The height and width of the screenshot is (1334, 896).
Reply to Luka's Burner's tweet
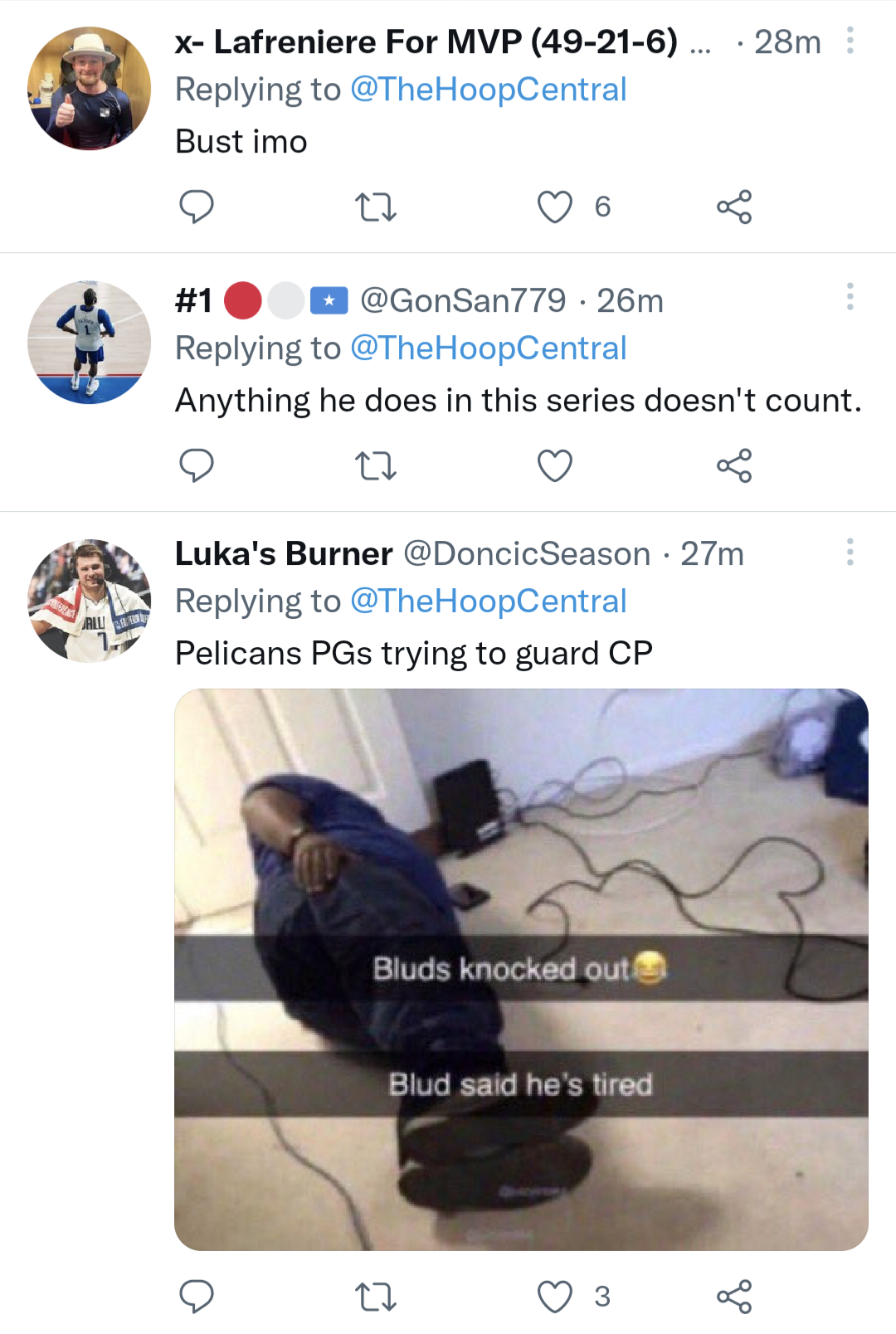[197, 1296]
